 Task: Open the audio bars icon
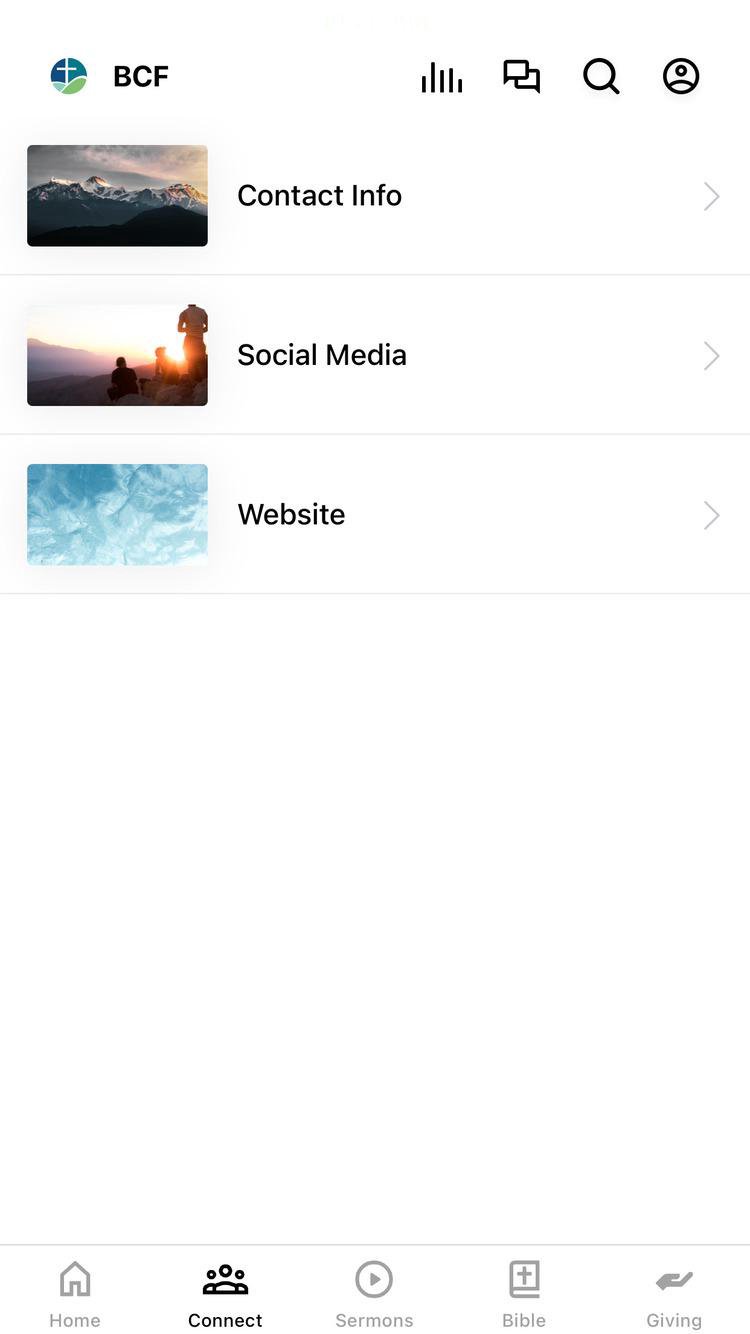coord(441,77)
